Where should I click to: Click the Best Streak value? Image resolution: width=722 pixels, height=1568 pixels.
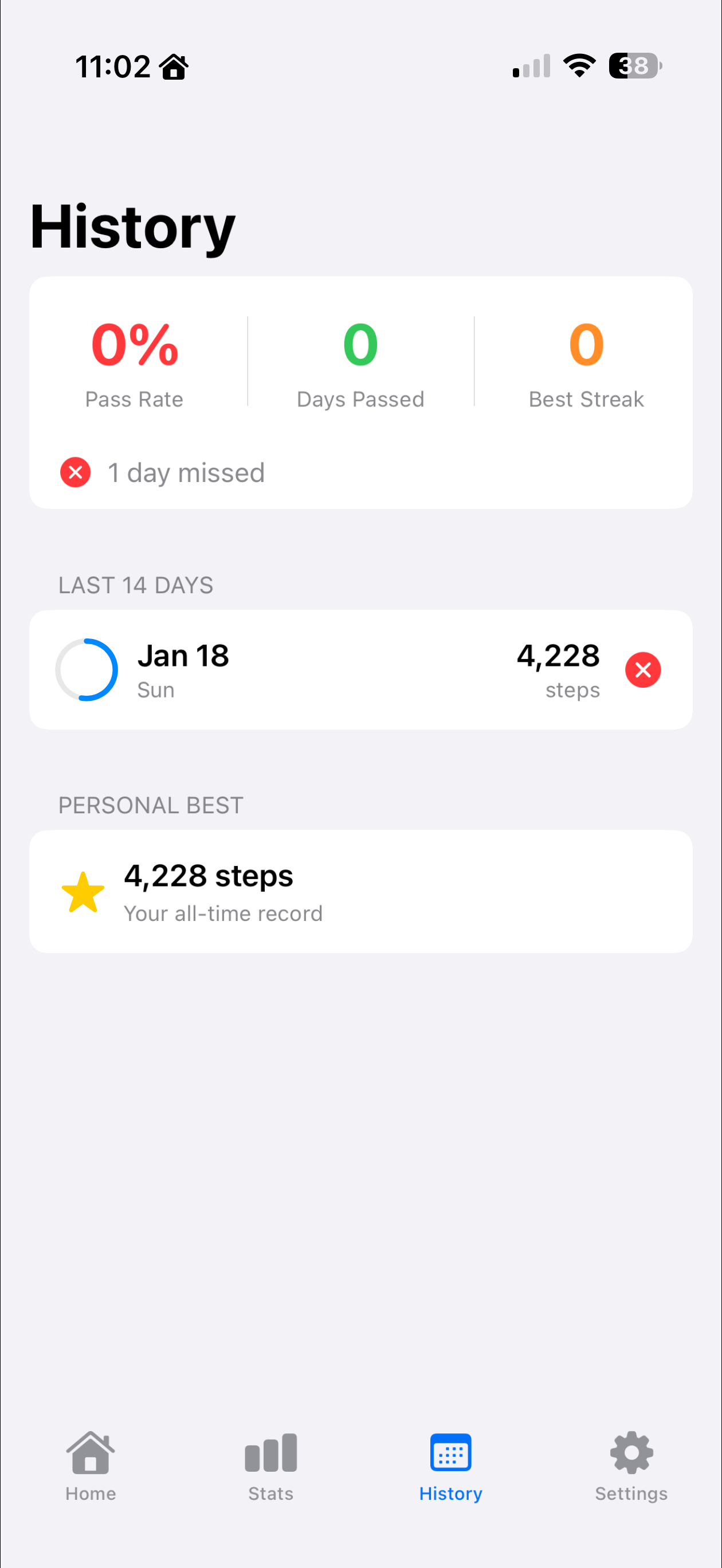[x=585, y=362]
